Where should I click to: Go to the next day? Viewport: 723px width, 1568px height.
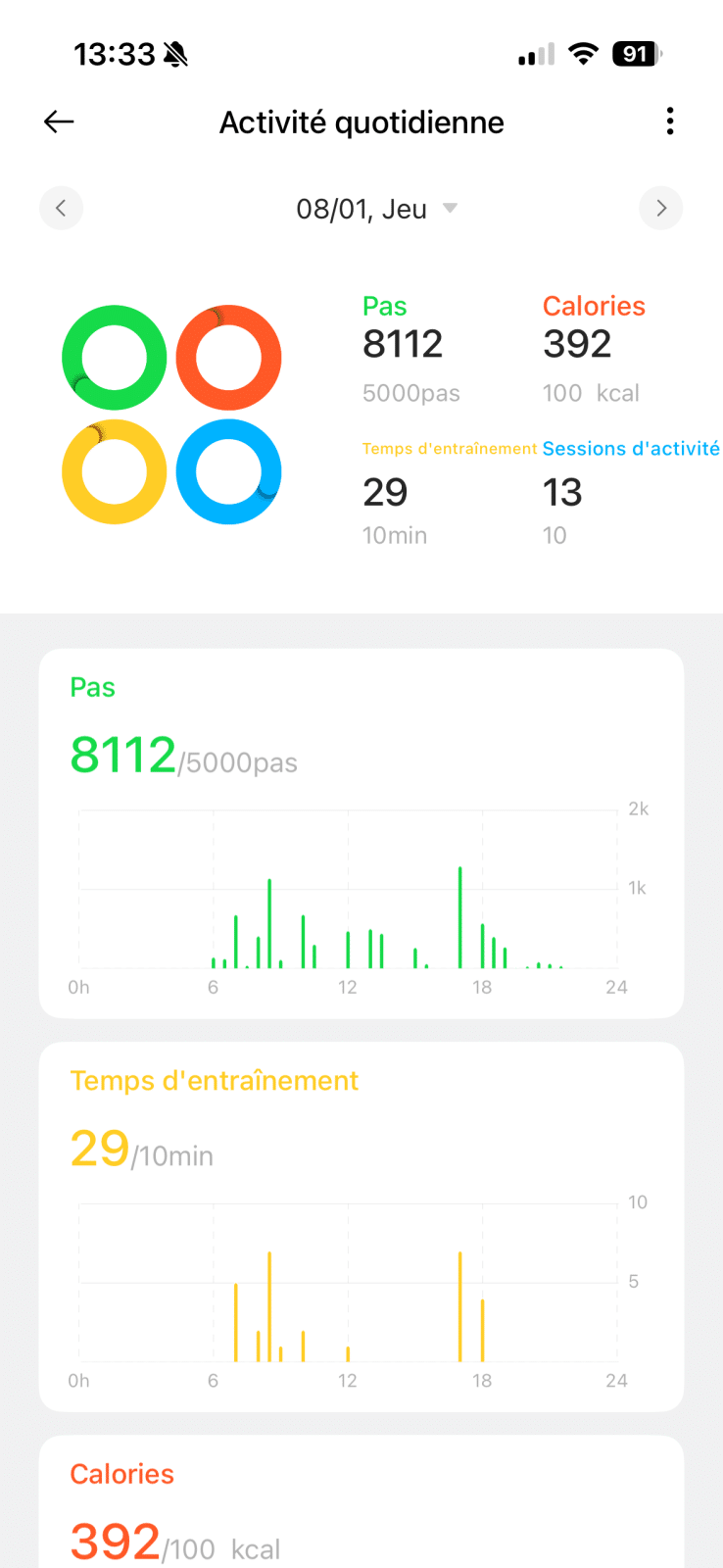click(x=661, y=208)
